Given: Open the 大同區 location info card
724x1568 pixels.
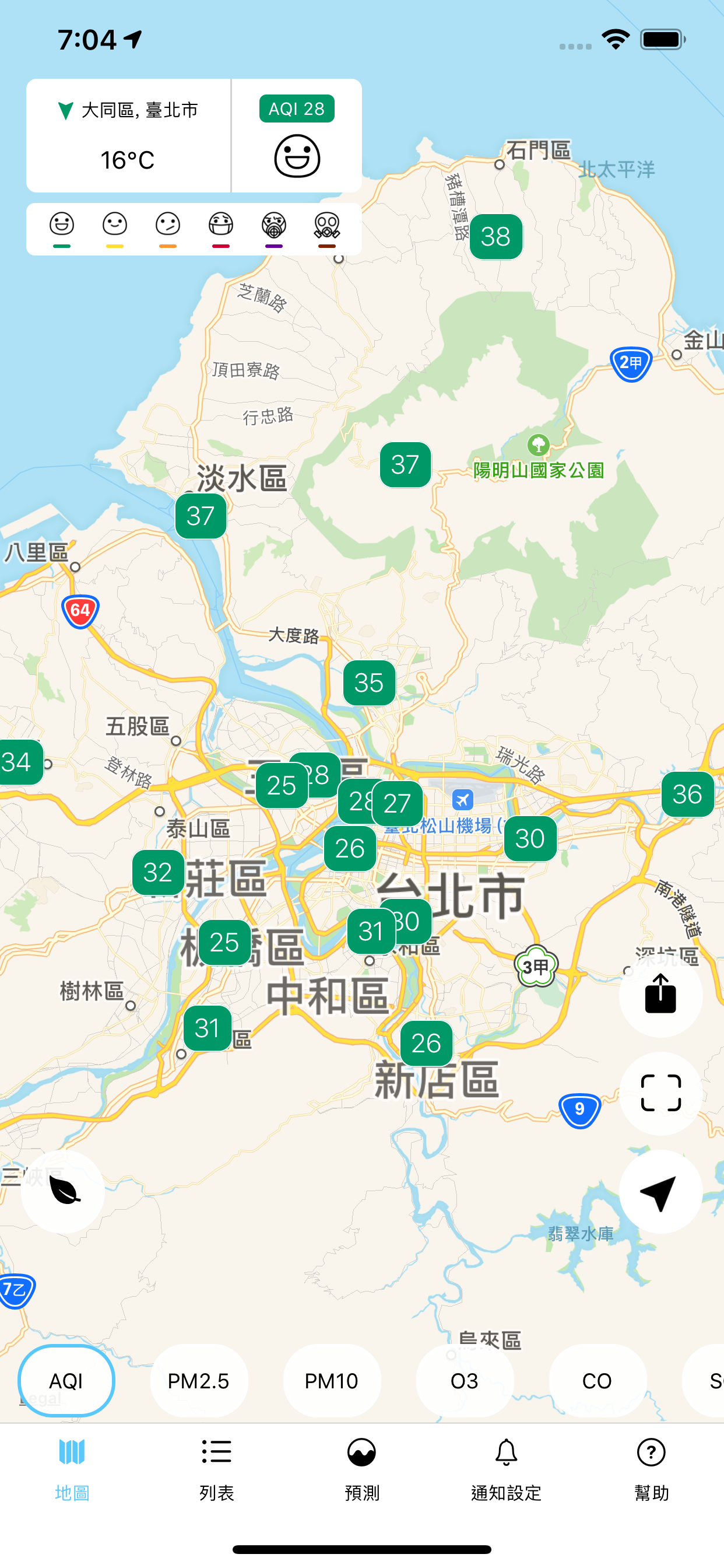Looking at the screenshot, I should coord(128,135).
